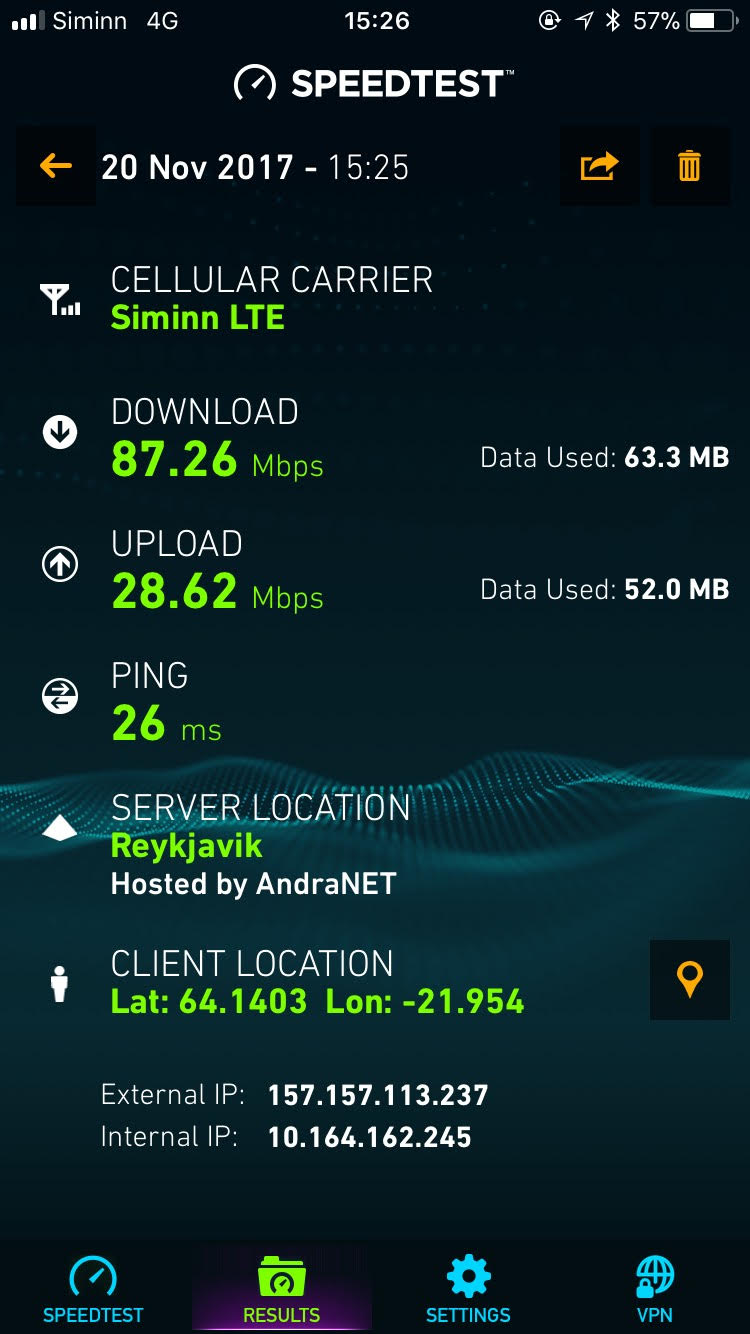The image size is (750, 1334).
Task: Go to the VPN tab
Action: (655, 1289)
